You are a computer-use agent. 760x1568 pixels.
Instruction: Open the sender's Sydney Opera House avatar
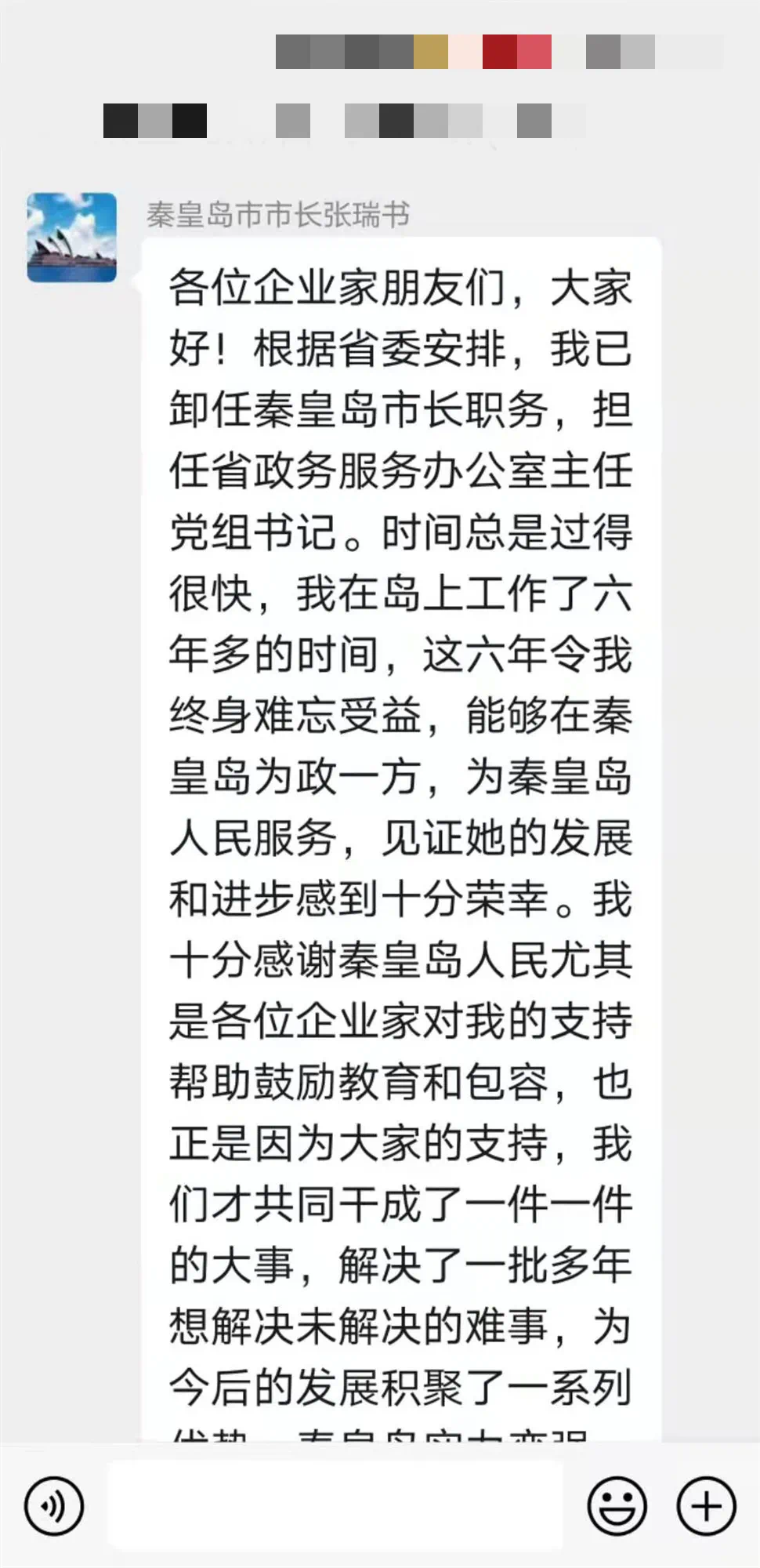tap(72, 237)
